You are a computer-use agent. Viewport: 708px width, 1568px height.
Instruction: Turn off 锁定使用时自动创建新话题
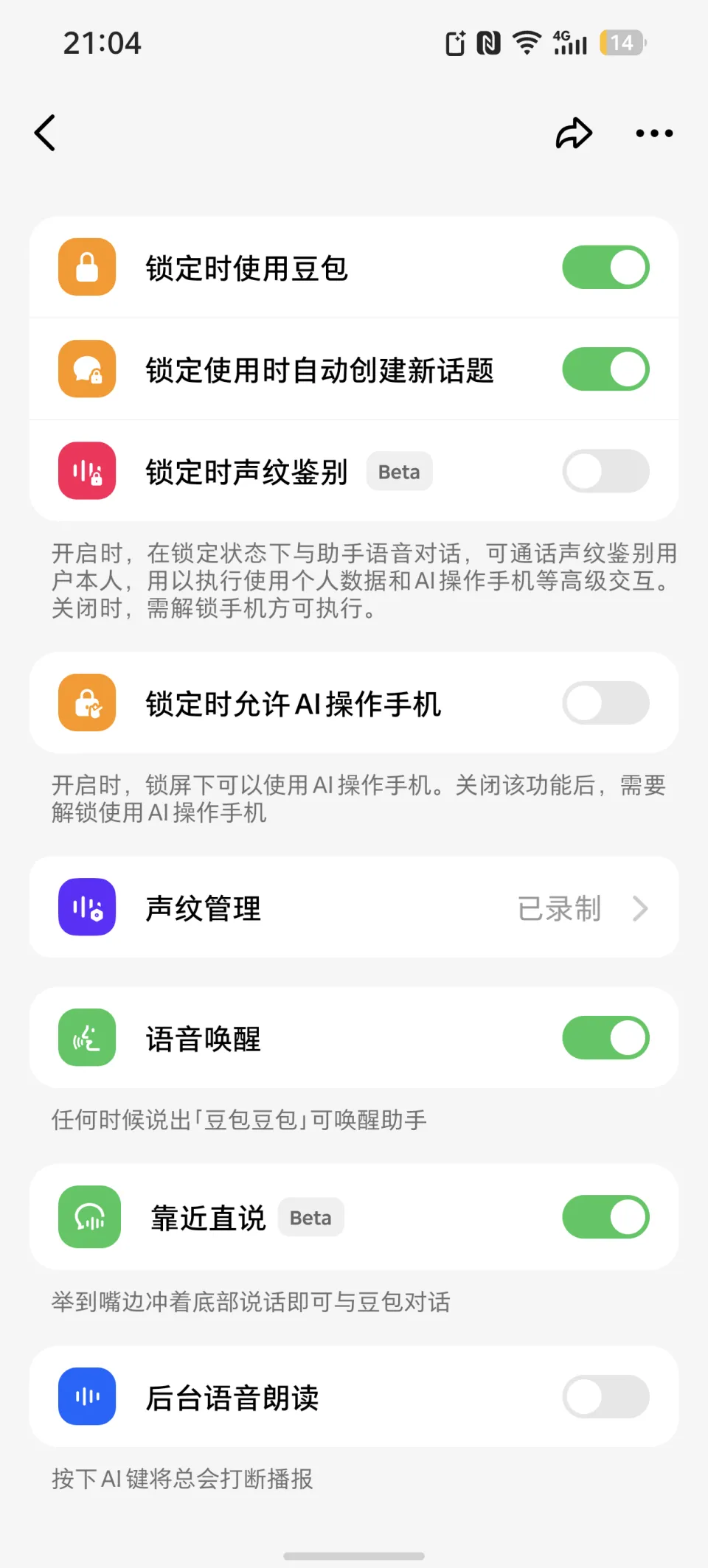[605, 369]
